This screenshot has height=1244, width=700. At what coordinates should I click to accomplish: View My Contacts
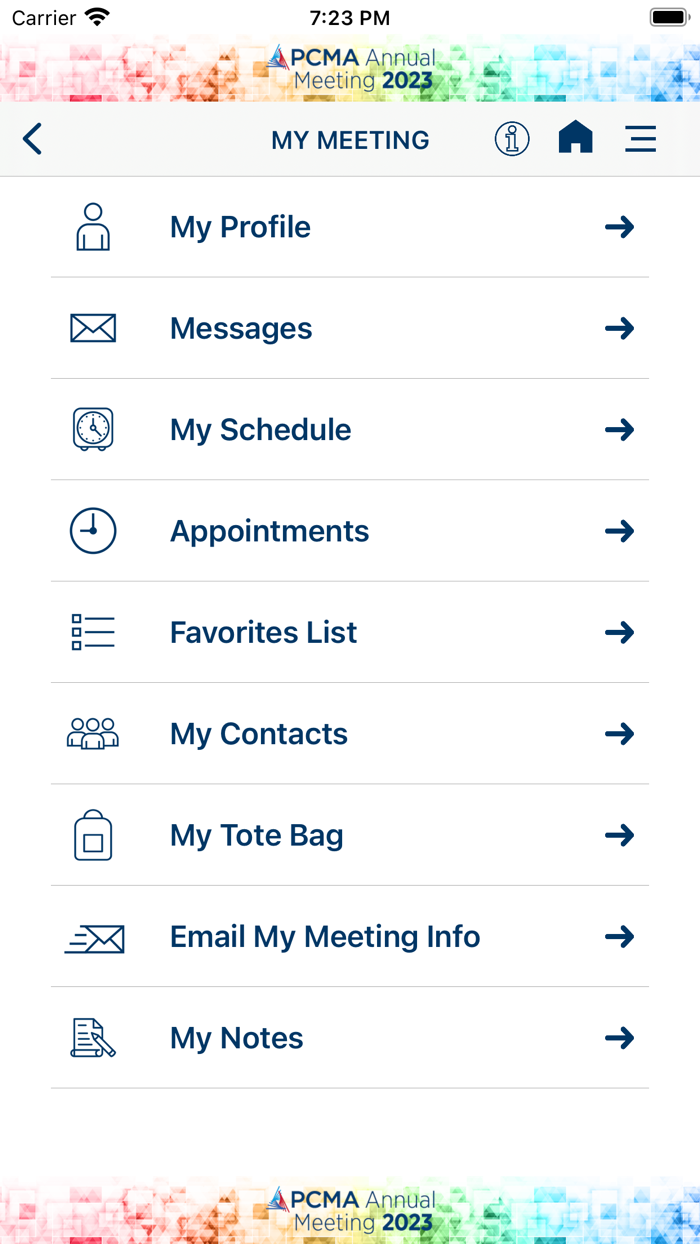click(350, 734)
